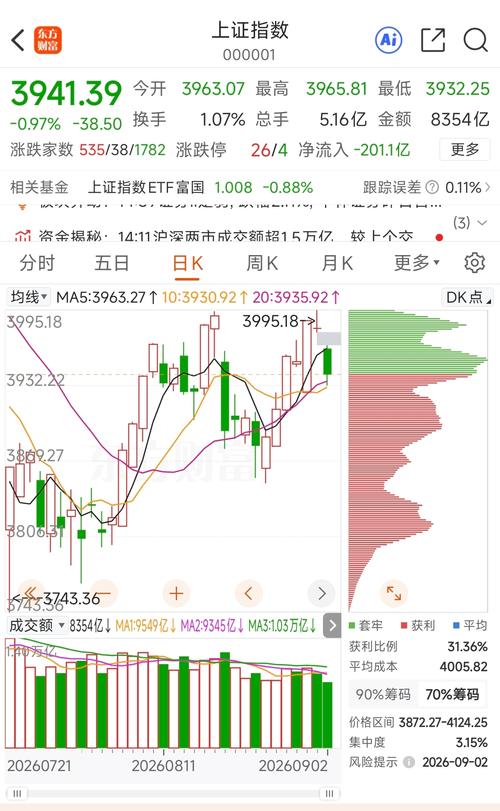The width and height of the screenshot is (500, 811).
Task: Select the 90%筹码 option
Action: (x=383, y=694)
